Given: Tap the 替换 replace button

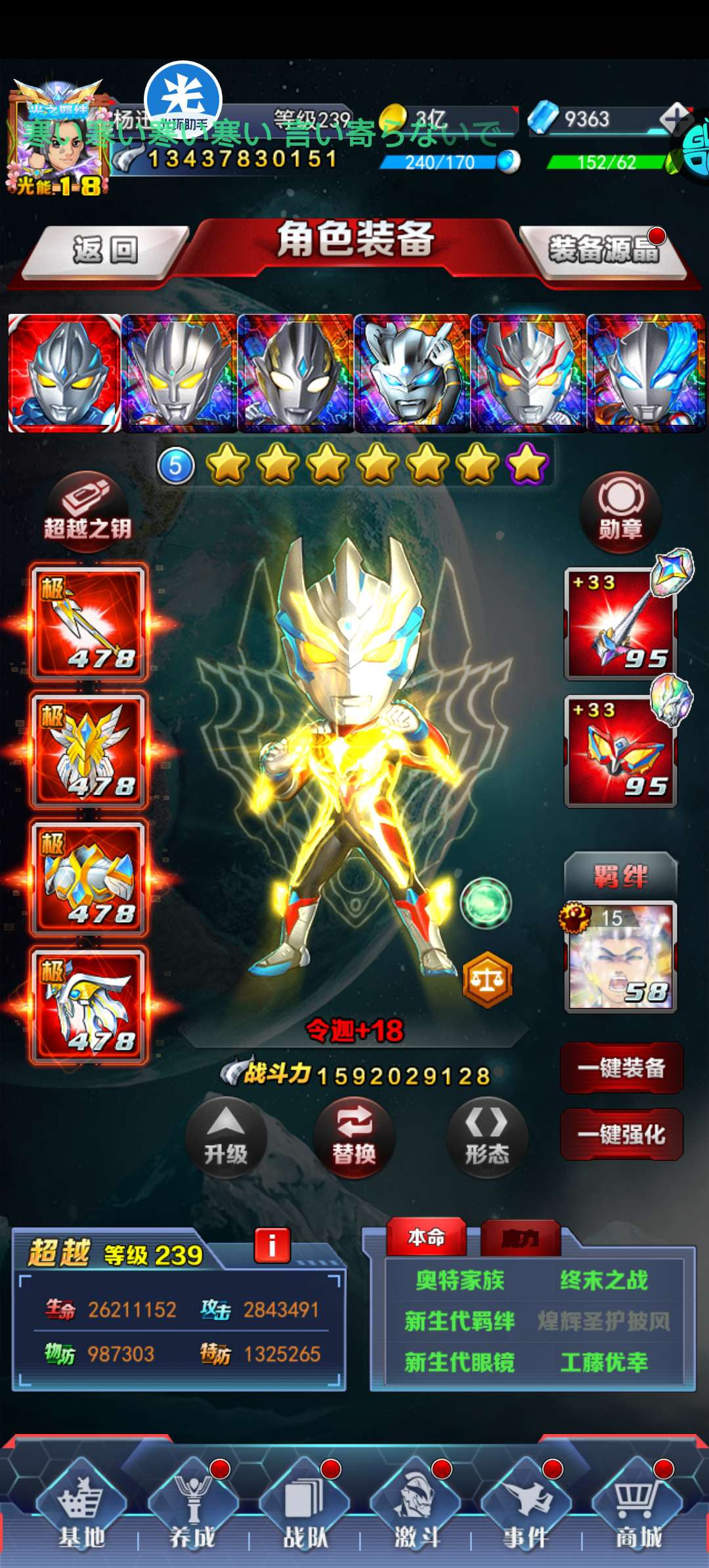Looking at the screenshot, I should (354, 1137).
